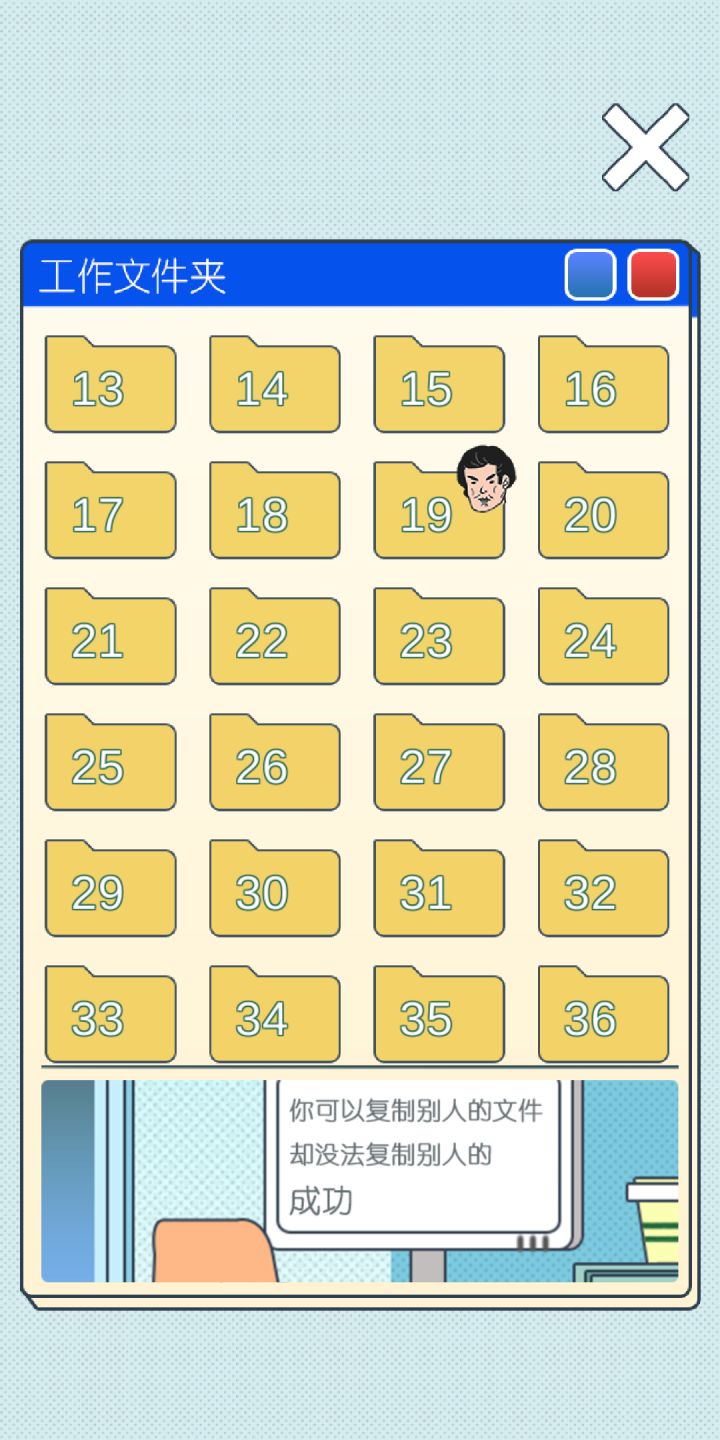Screen dimensions: 720x1440
Task: Select folder 30
Action: tap(274, 891)
